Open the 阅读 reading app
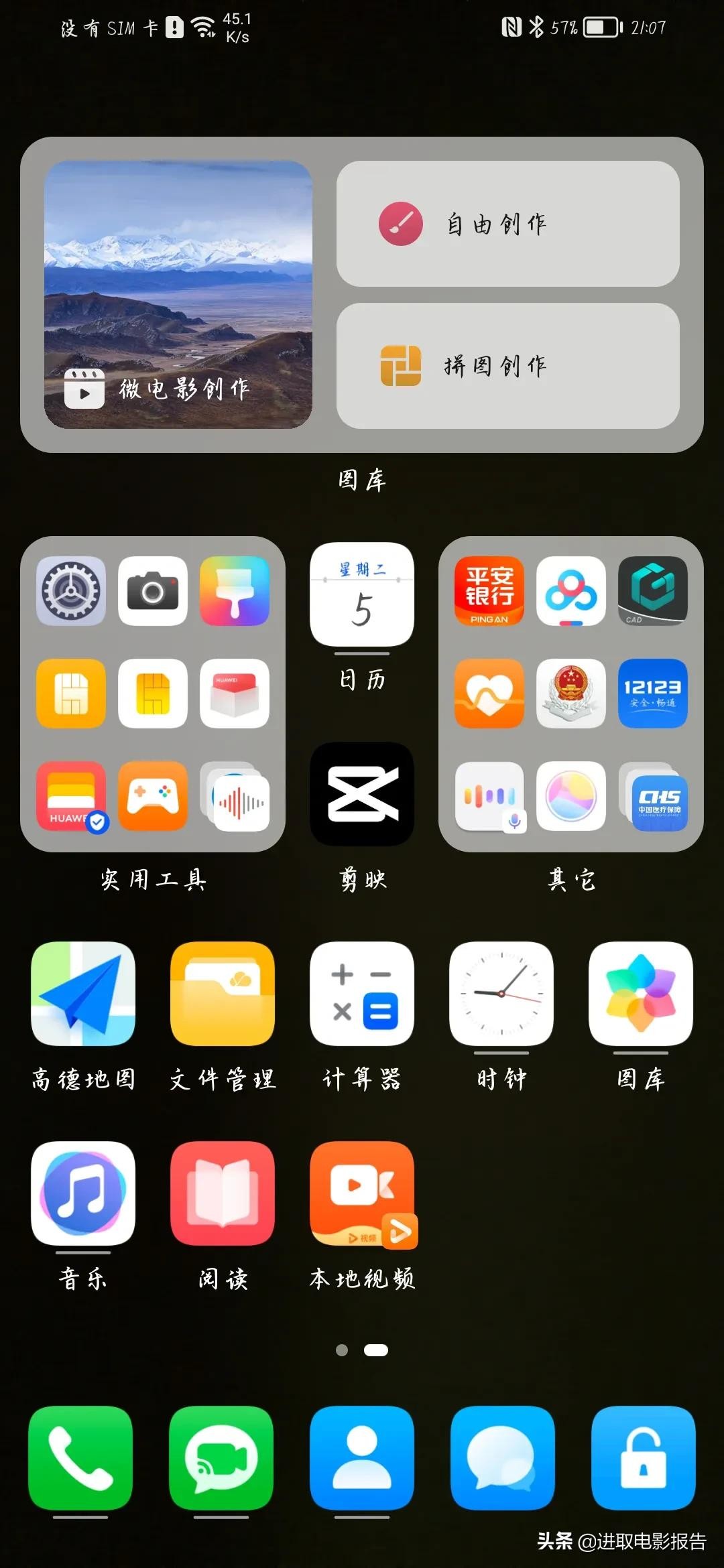 click(223, 1193)
